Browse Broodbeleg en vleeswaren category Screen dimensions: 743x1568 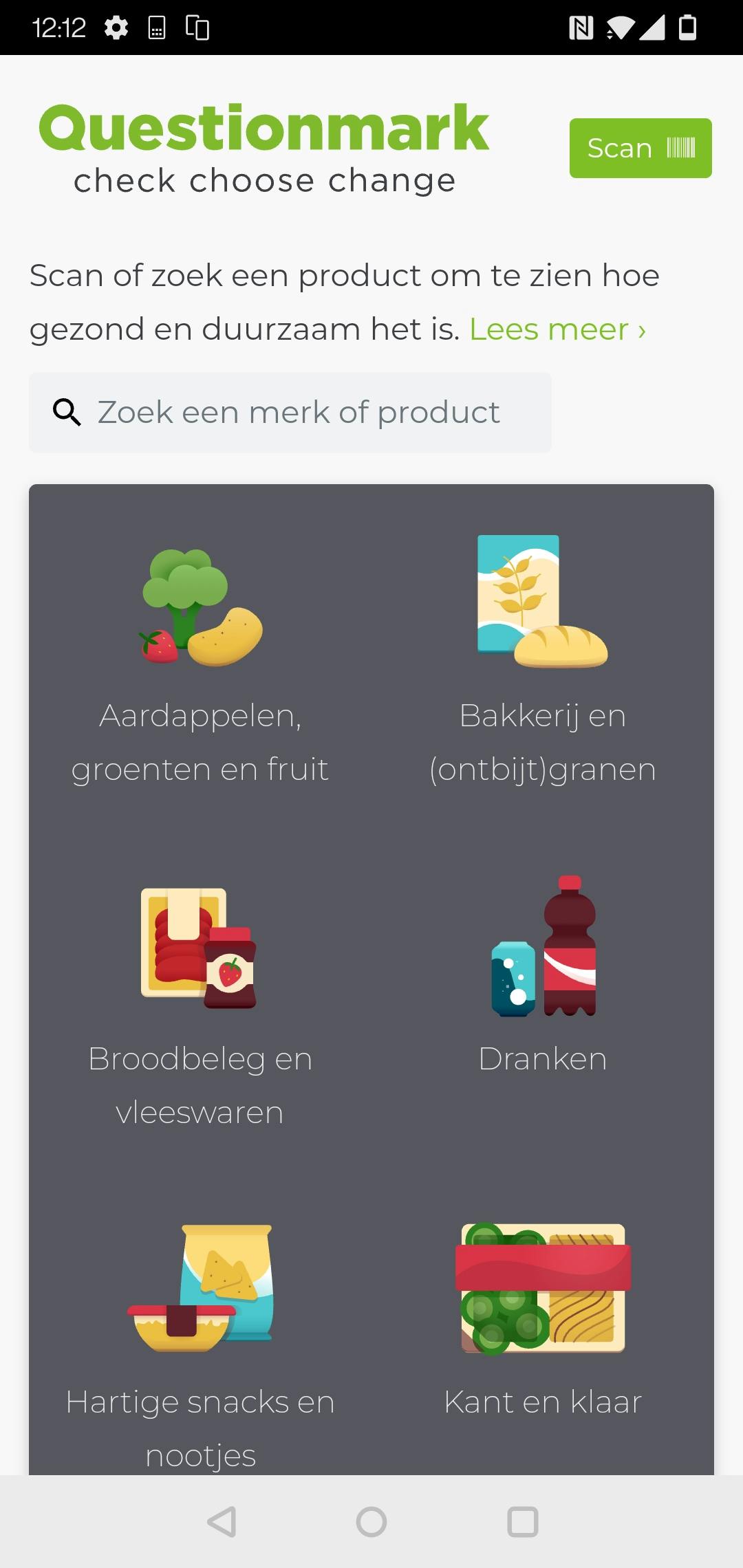click(x=200, y=1004)
